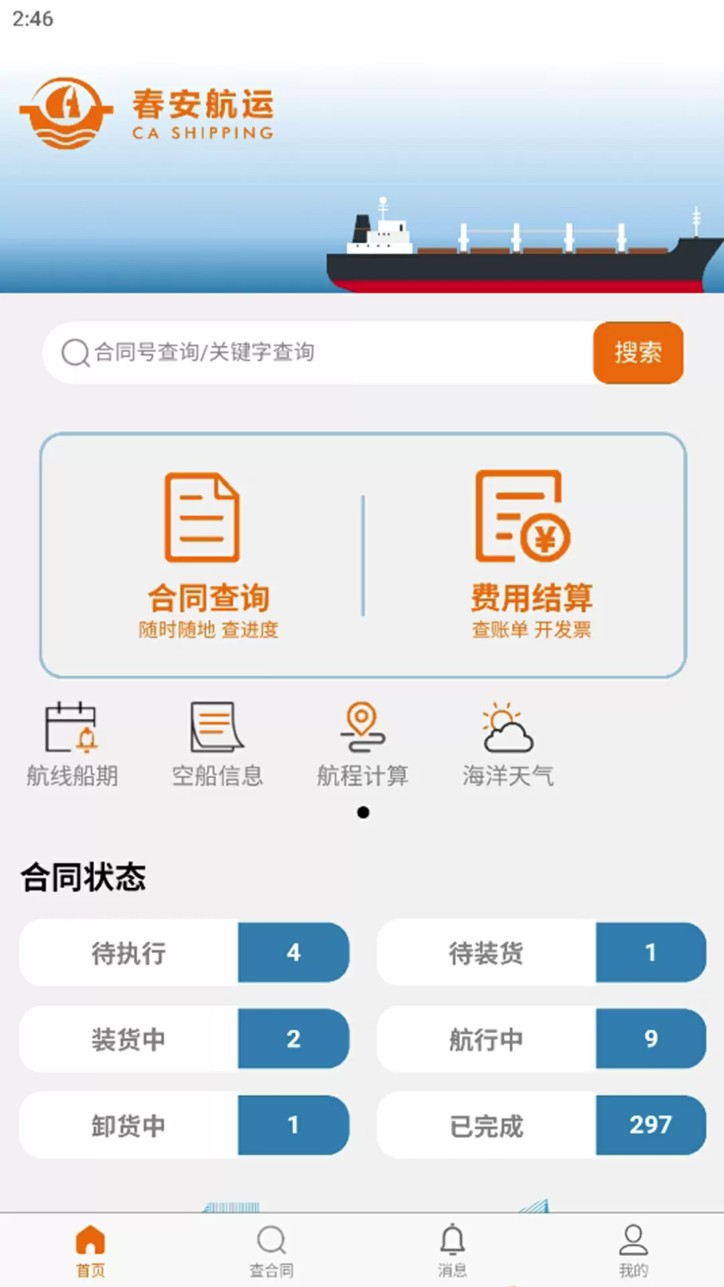Viewport: 724px width, 1287px height.
Task: View contracts currently 航行中 (sailing)
Action: pyautogui.click(x=540, y=1038)
